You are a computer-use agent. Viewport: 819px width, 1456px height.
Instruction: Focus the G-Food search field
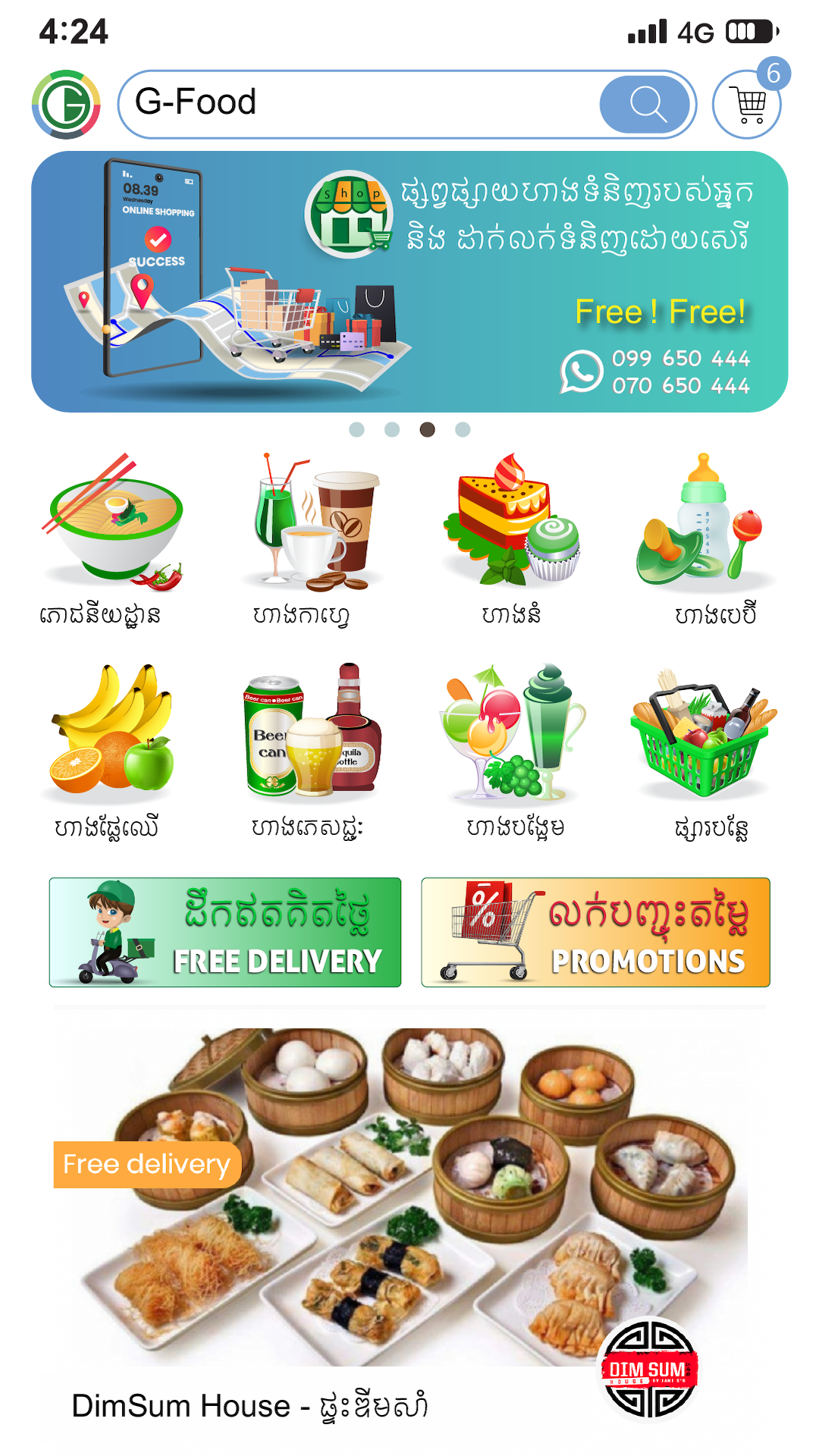point(356,103)
